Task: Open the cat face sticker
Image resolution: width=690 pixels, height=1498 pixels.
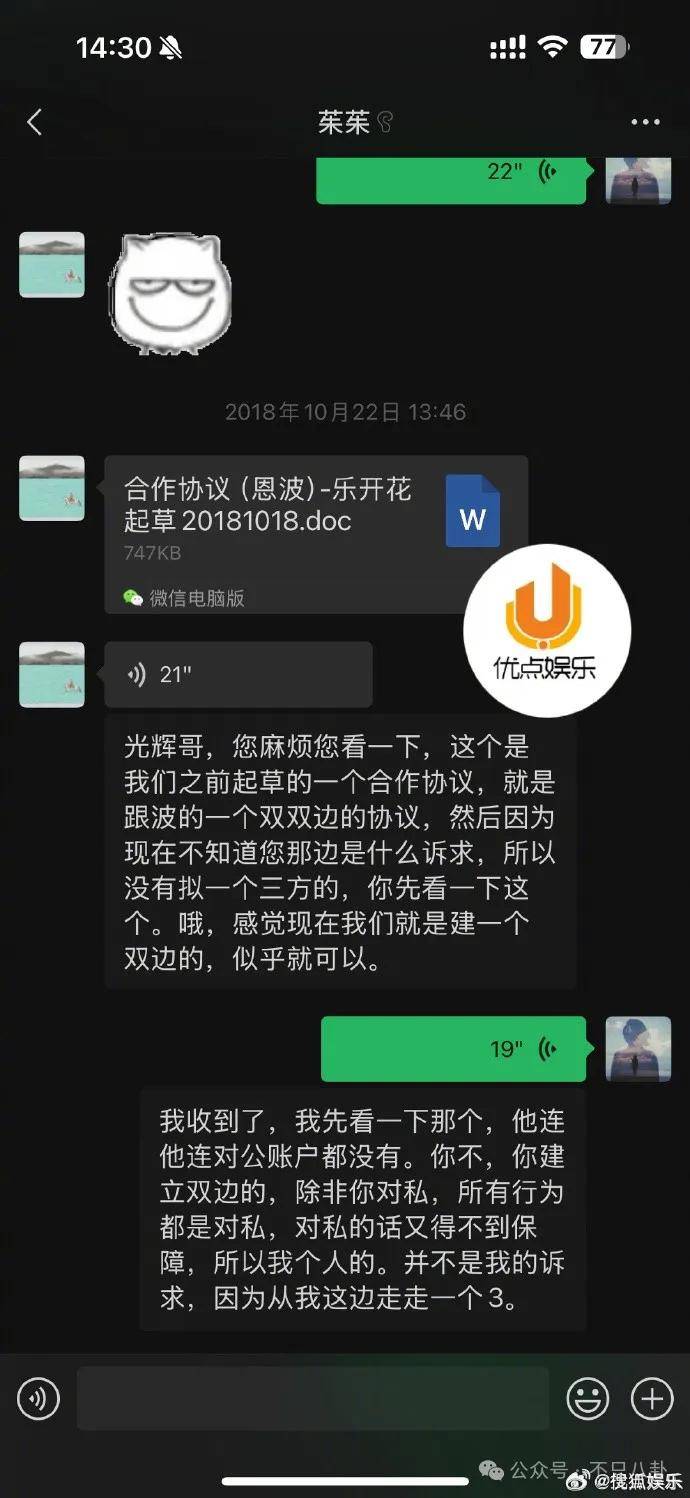Action: [170, 292]
